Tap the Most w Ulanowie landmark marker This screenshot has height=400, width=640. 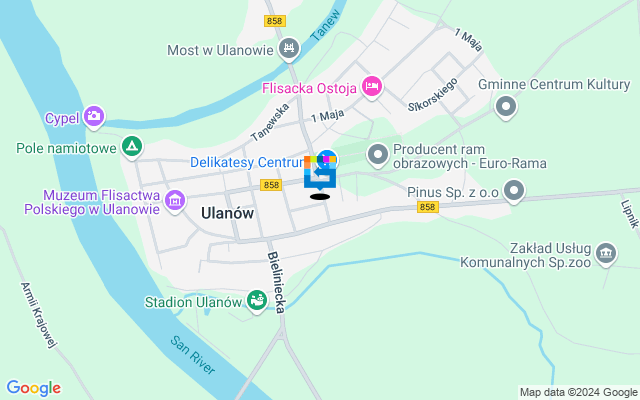pos(289,48)
